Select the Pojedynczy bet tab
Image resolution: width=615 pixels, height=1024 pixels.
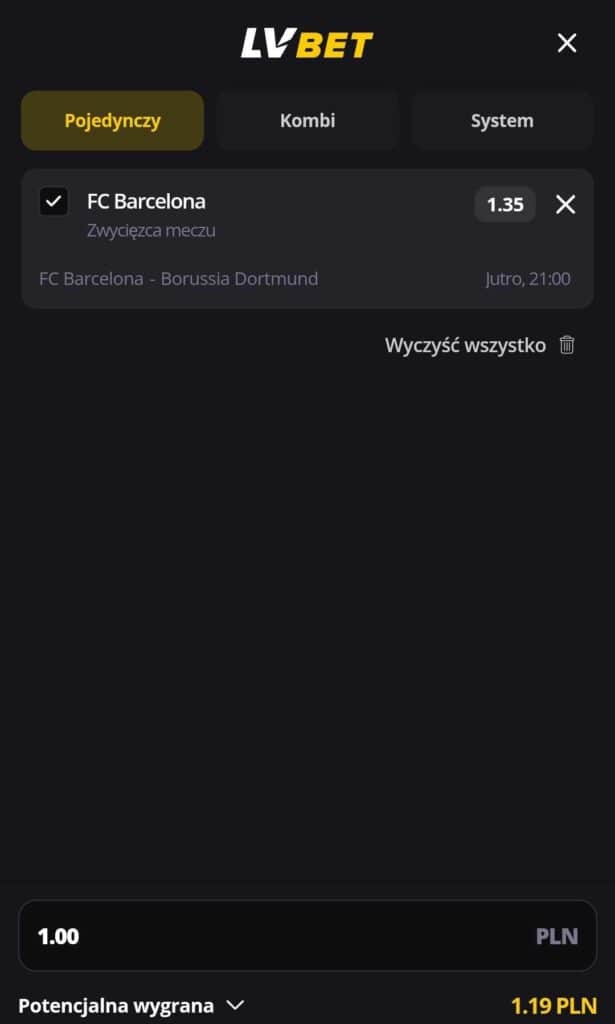(112, 121)
